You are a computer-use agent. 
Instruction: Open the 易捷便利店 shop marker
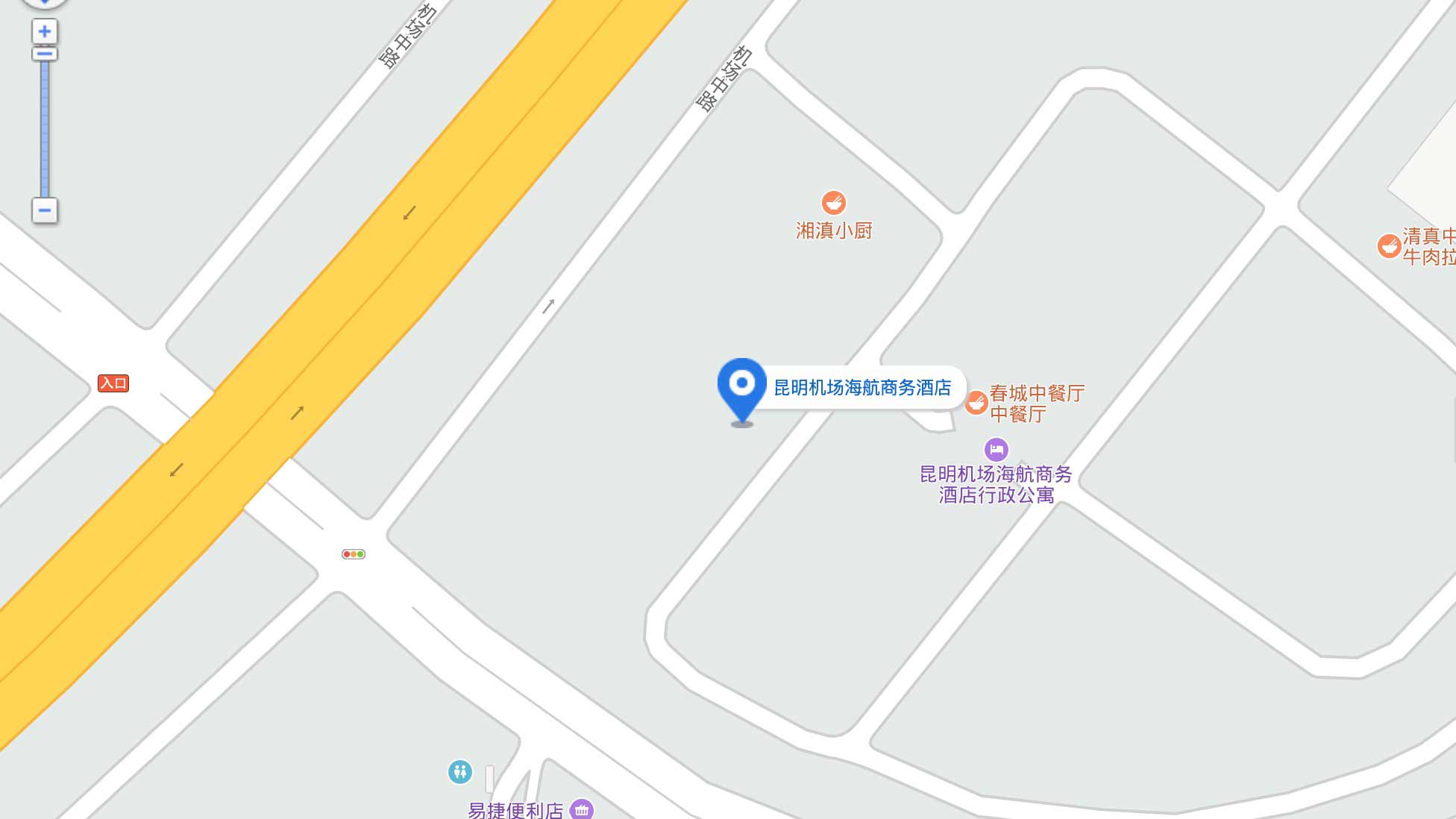[582, 809]
